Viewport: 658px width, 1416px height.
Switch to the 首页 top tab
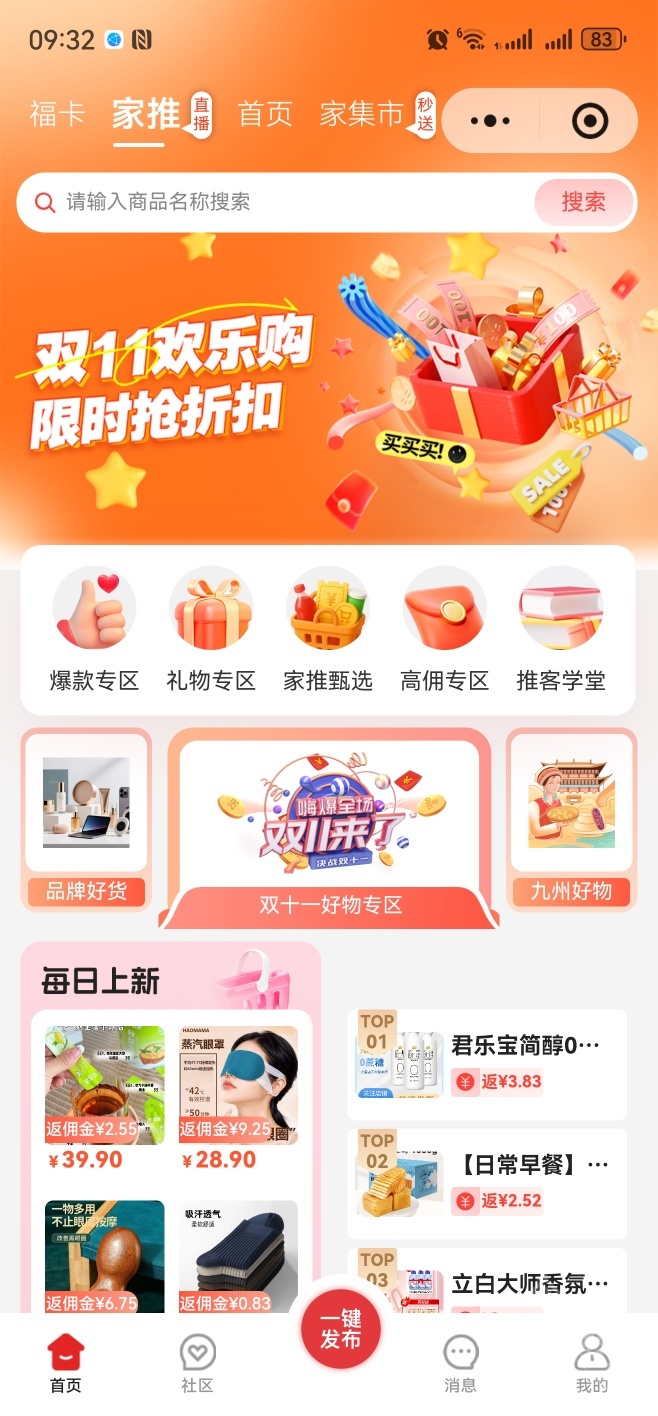click(x=265, y=114)
